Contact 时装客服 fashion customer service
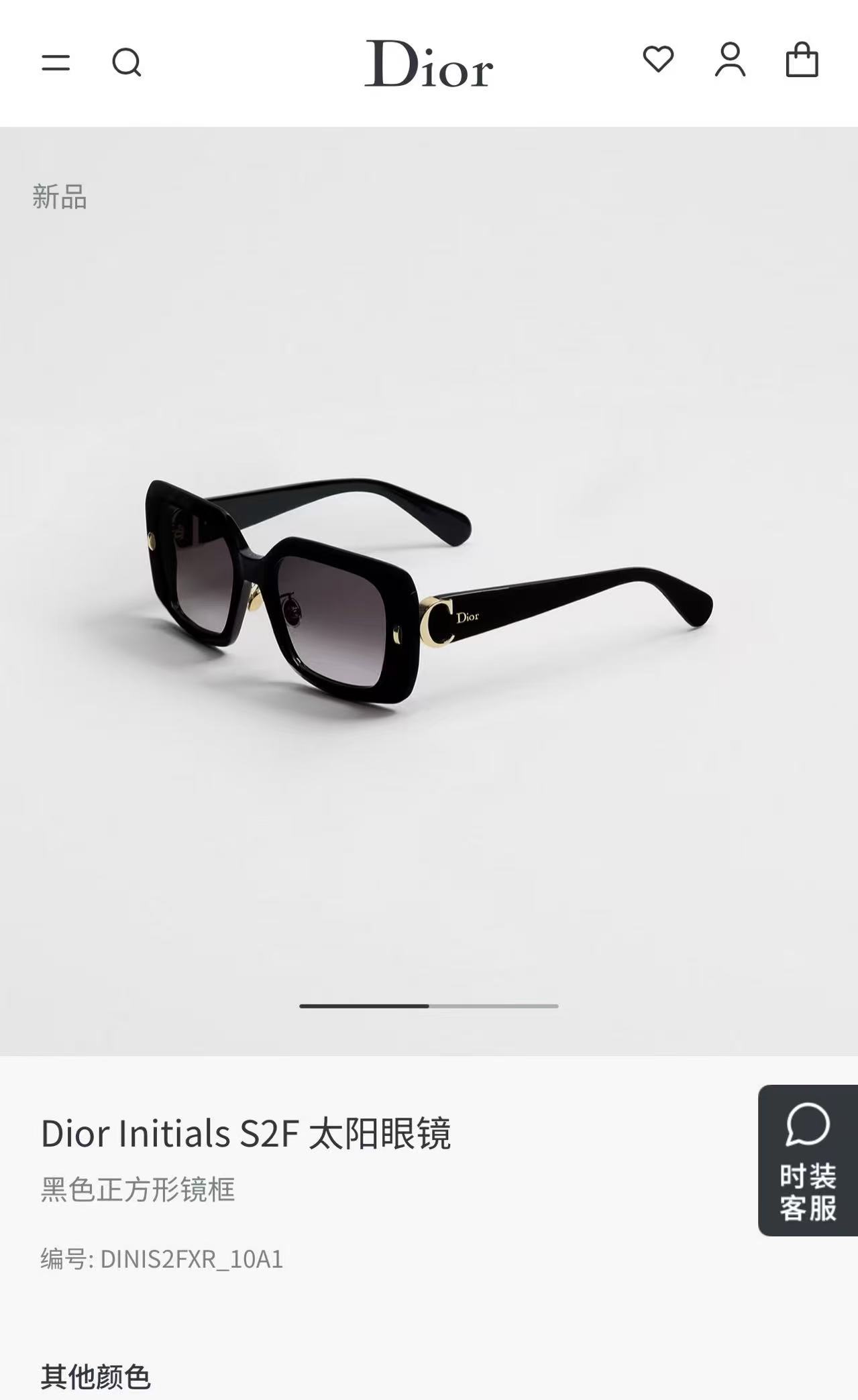This screenshot has width=858, height=1400. pos(808,1160)
